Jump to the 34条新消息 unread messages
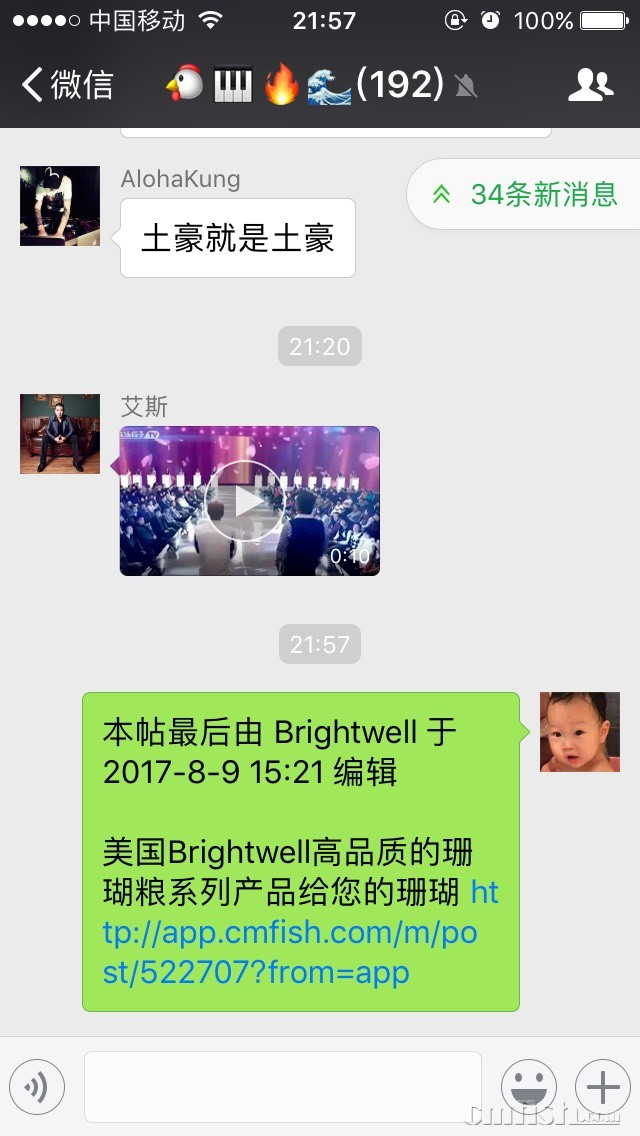 click(527, 194)
